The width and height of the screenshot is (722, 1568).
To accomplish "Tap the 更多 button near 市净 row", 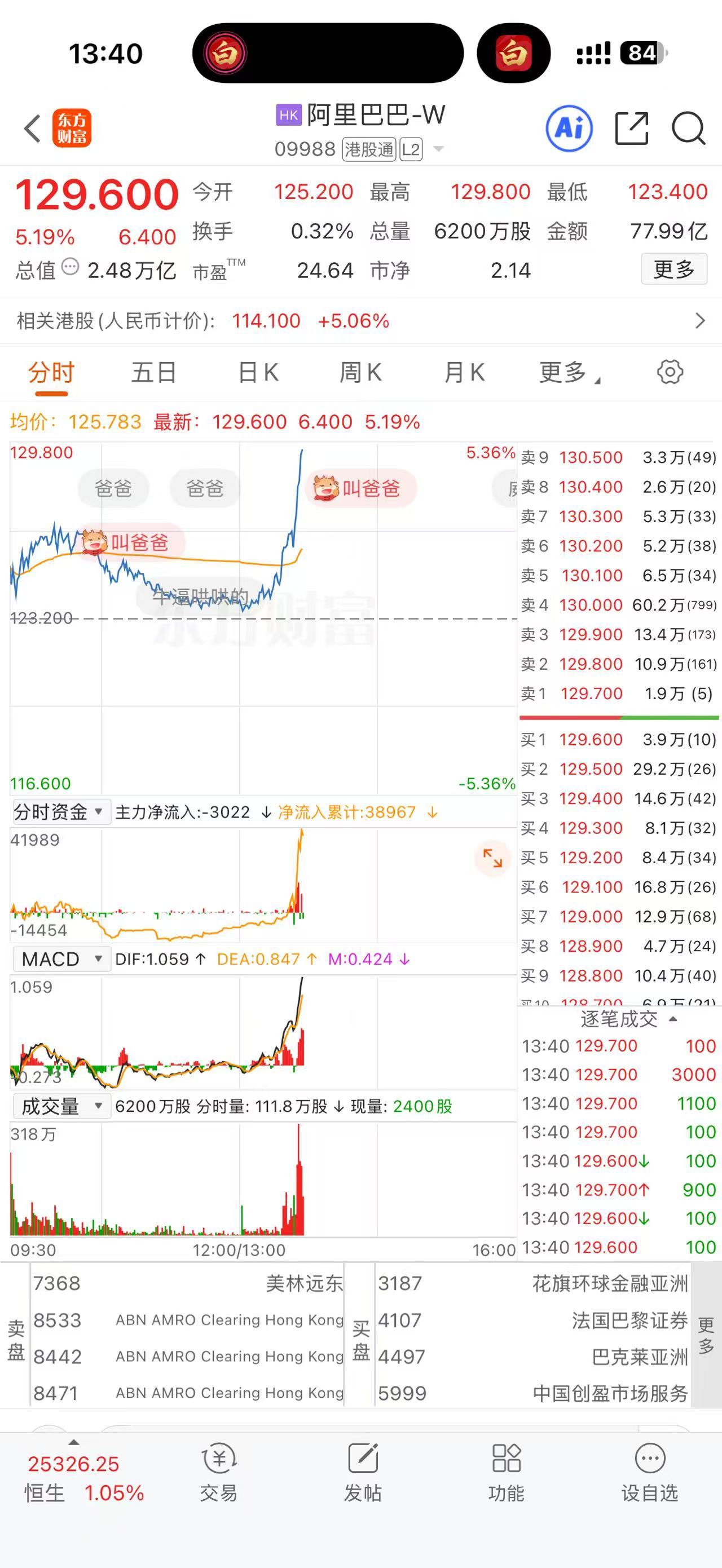I will pos(675,270).
